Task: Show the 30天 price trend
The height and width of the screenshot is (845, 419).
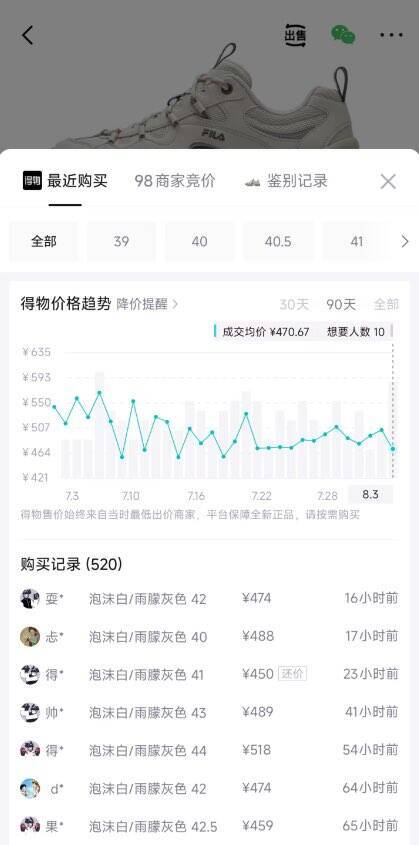Action: point(294,304)
